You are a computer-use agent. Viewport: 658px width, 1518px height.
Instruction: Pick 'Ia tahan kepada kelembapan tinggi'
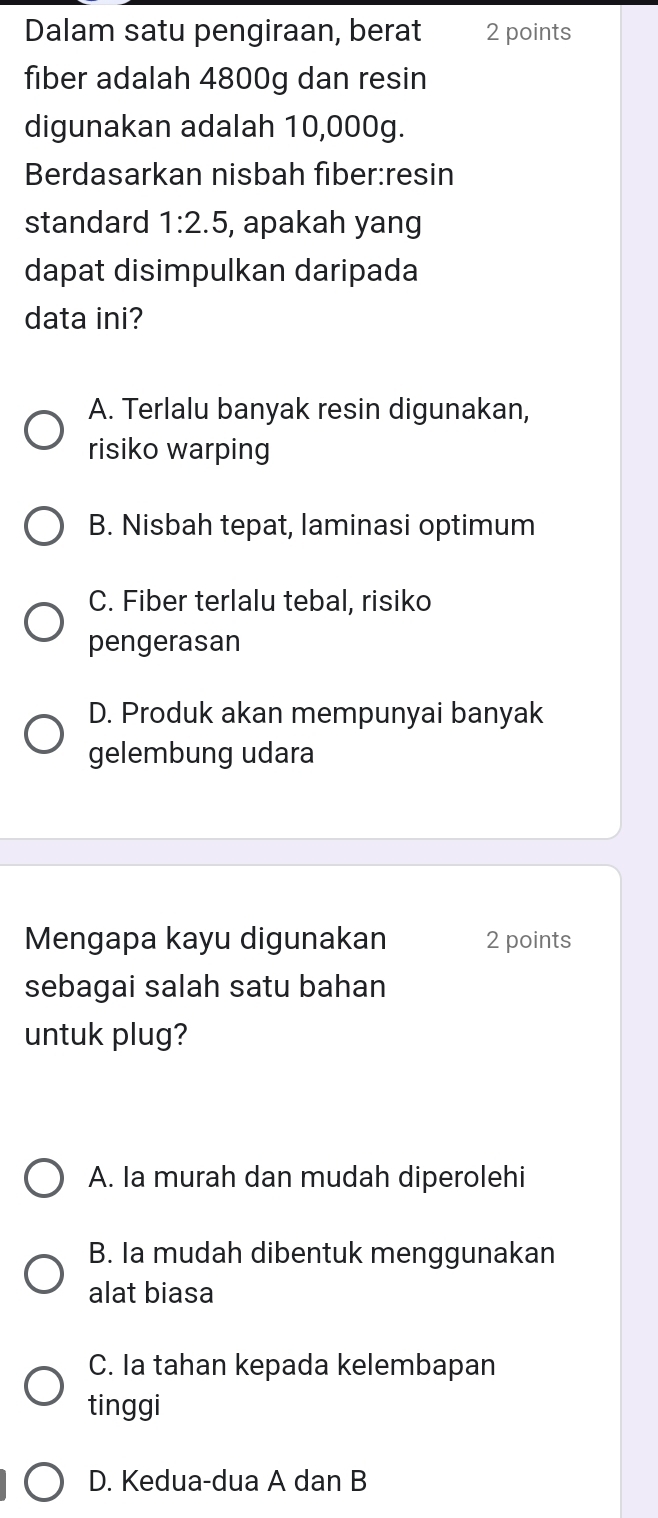(x=43, y=1386)
